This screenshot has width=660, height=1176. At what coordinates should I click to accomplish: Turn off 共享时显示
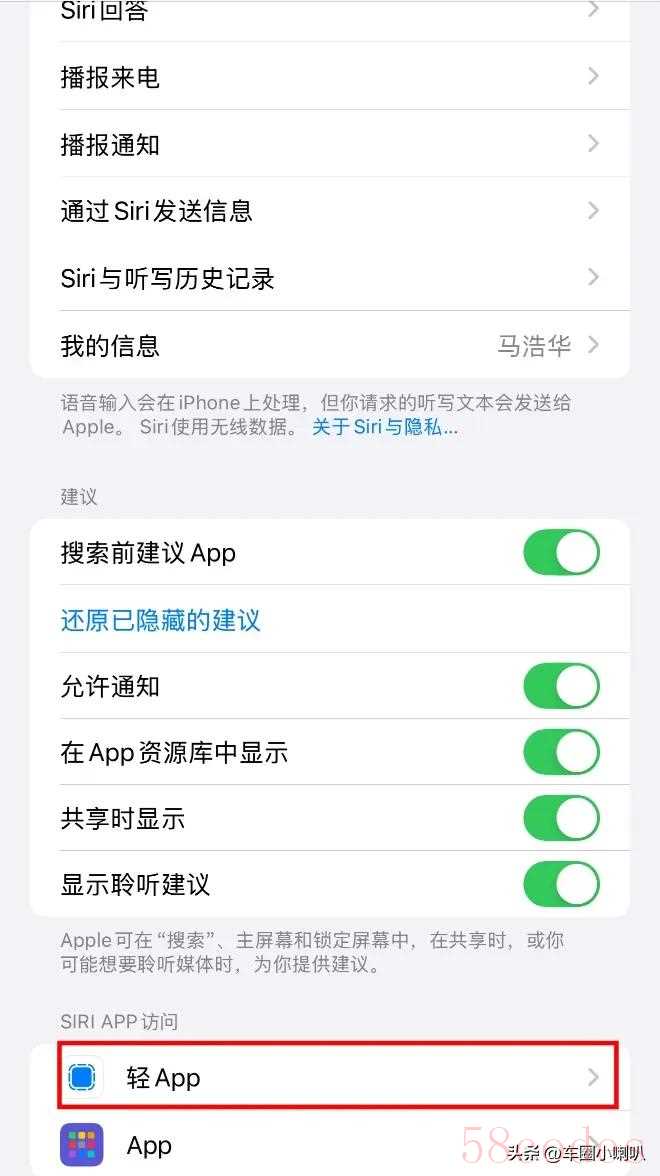pos(562,818)
